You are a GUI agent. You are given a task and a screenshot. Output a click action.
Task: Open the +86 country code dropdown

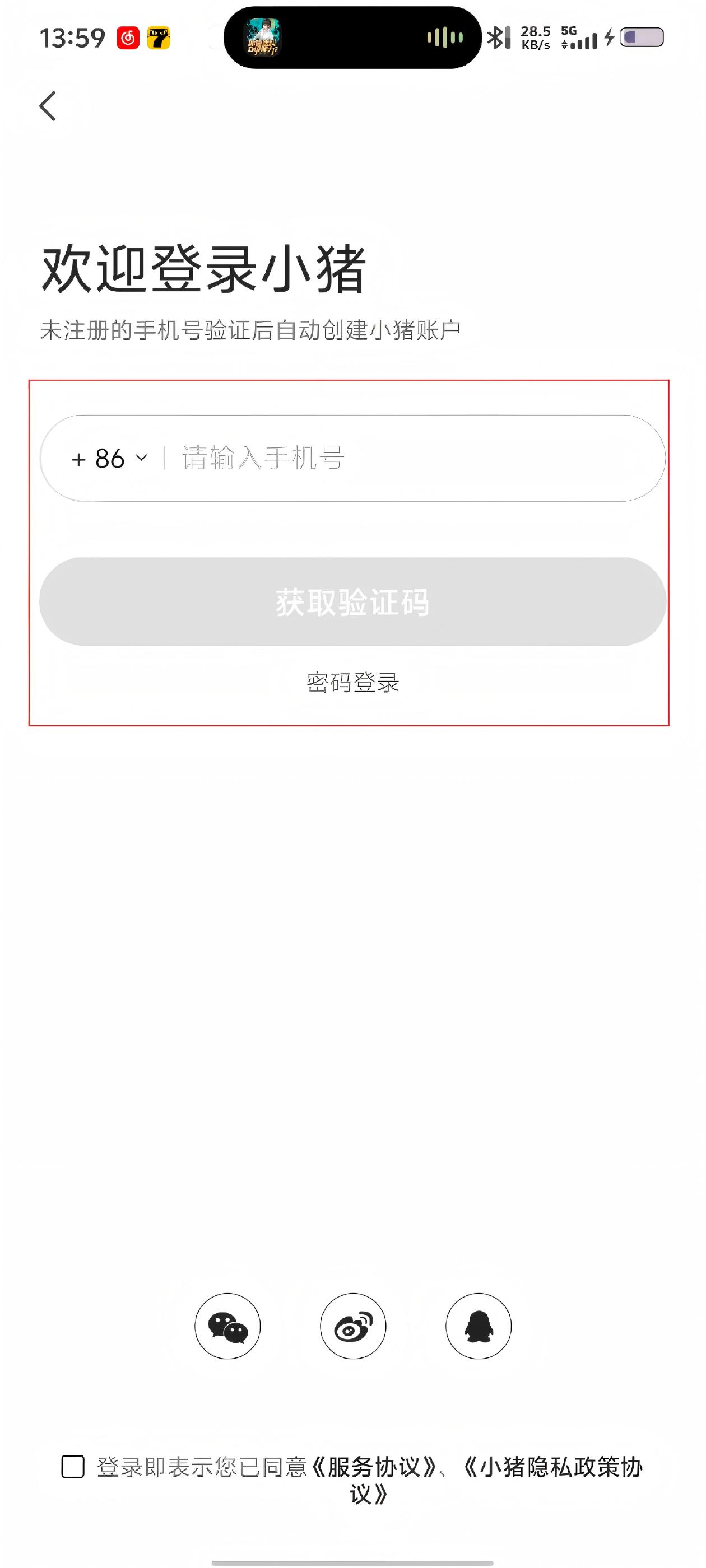(110, 458)
